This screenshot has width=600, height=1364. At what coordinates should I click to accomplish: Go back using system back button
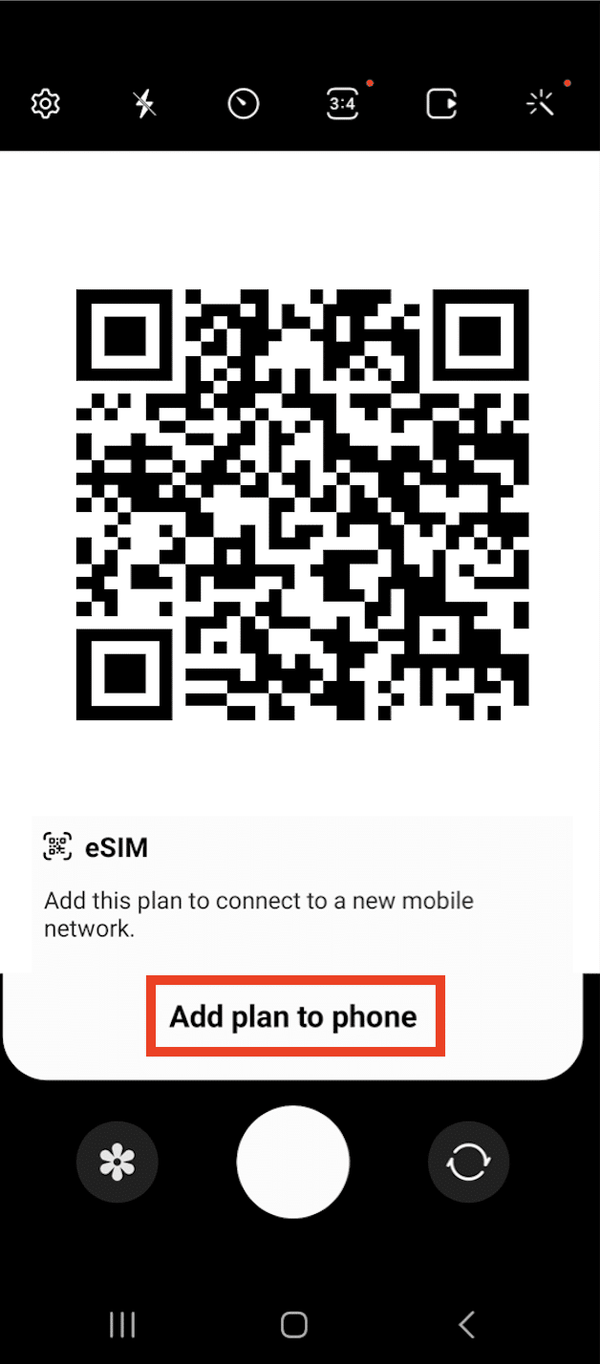pos(466,1325)
